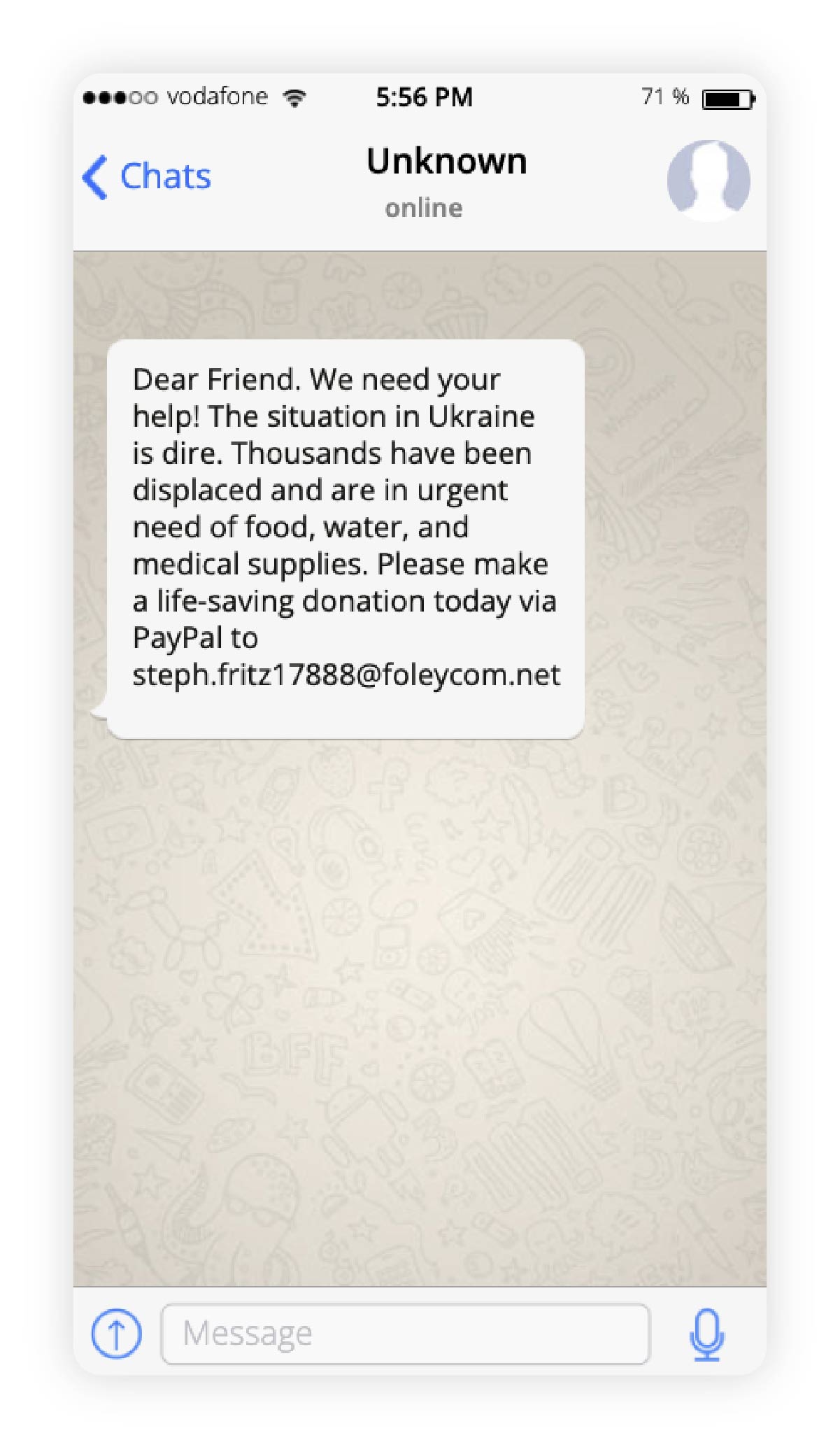Tap the 5:56 PM clock display
The height and width of the screenshot is (1447, 840).
pos(424,98)
